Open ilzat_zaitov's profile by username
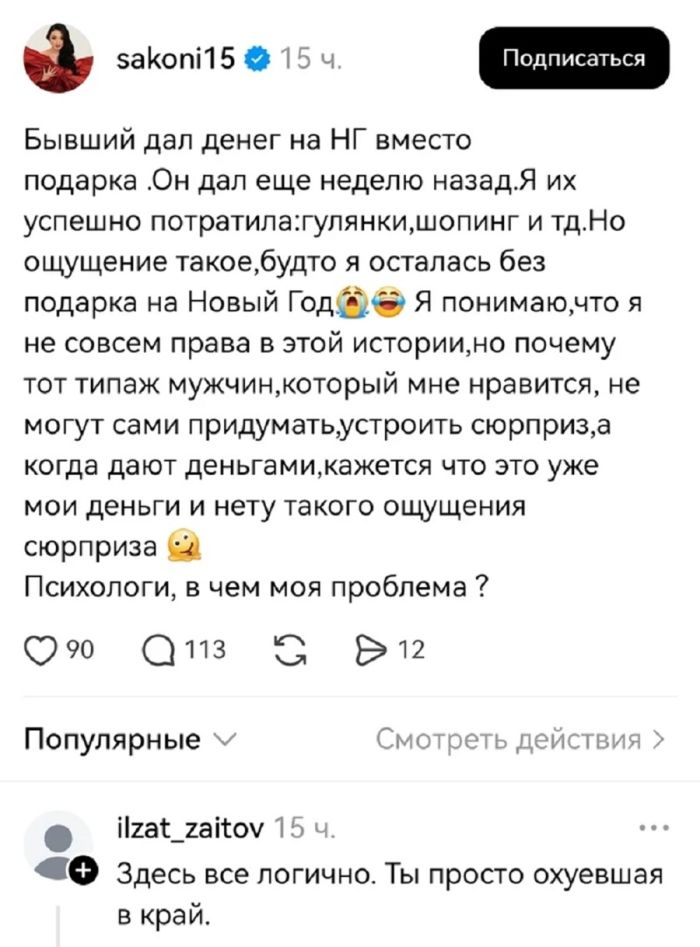This screenshot has height=947, width=700. pyautogui.click(x=190, y=829)
